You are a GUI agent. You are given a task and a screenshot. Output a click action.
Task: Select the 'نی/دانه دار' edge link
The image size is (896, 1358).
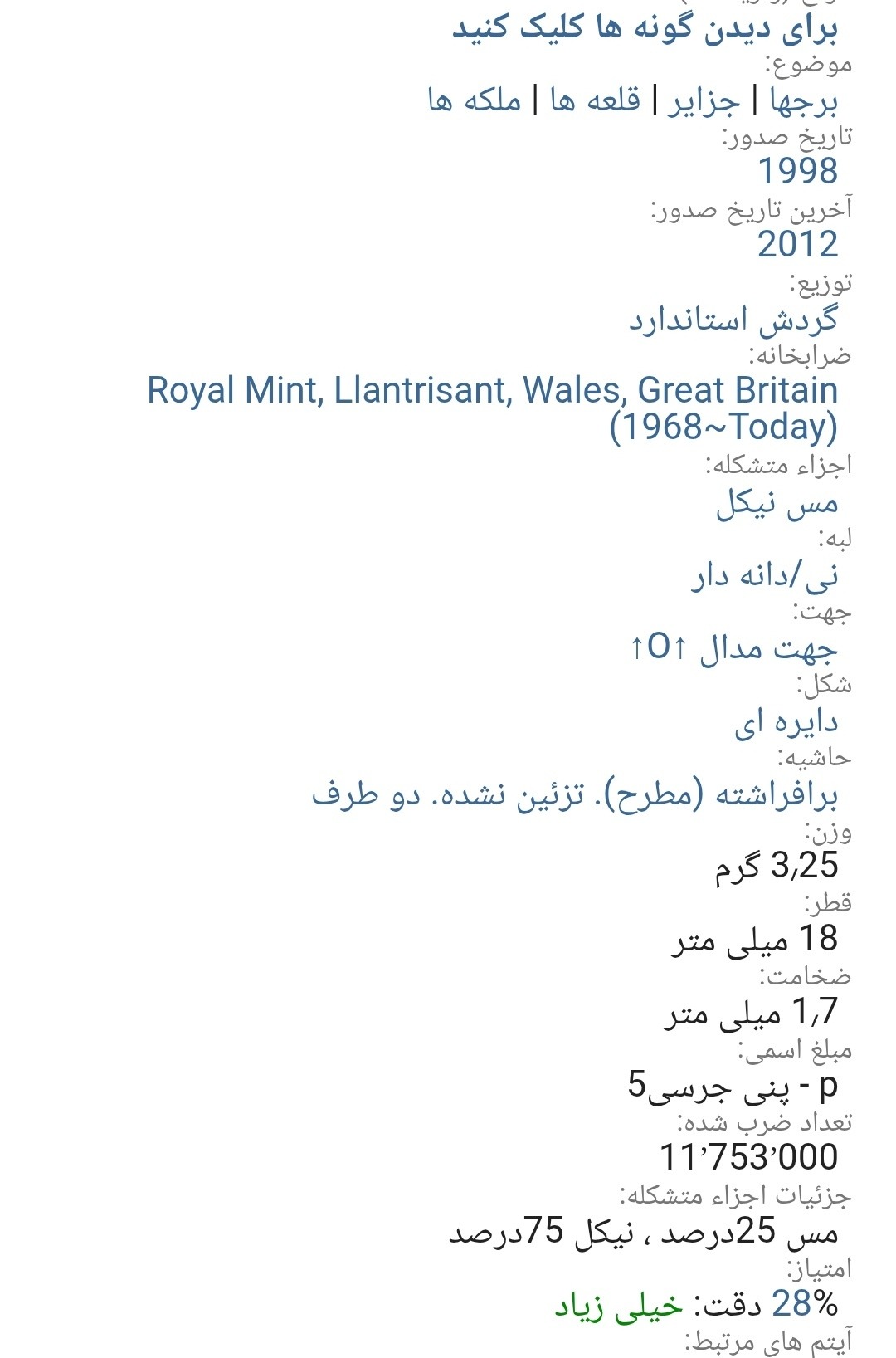point(764,575)
